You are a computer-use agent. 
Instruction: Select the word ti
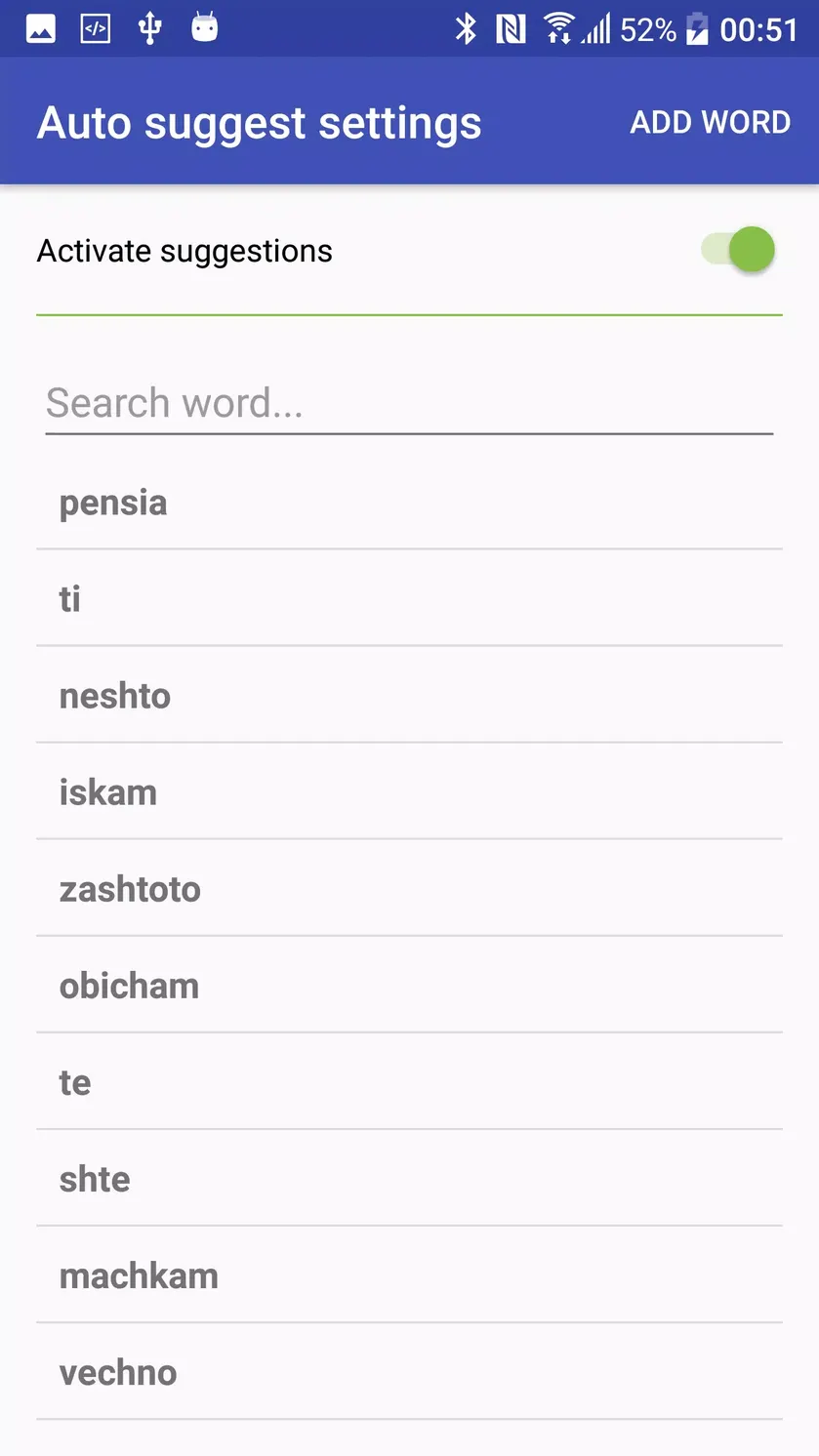tap(409, 598)
